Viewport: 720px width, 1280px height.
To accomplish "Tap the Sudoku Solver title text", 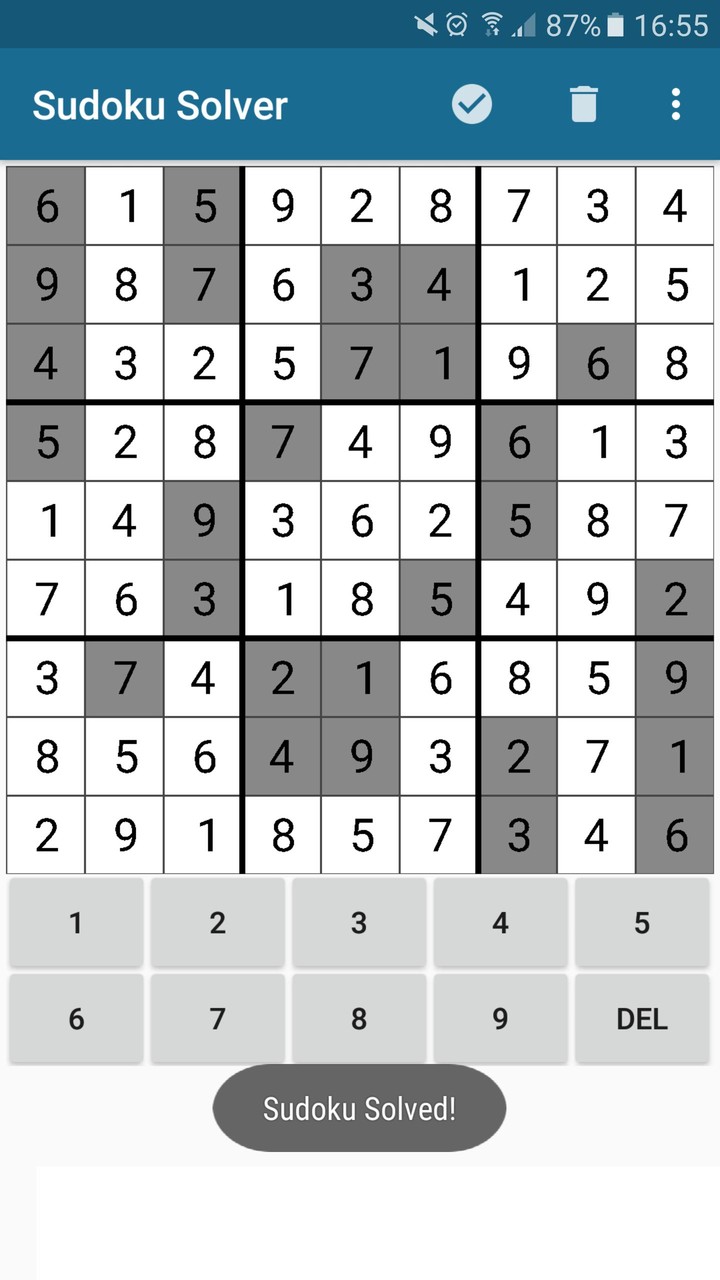I will pos(159,104).
